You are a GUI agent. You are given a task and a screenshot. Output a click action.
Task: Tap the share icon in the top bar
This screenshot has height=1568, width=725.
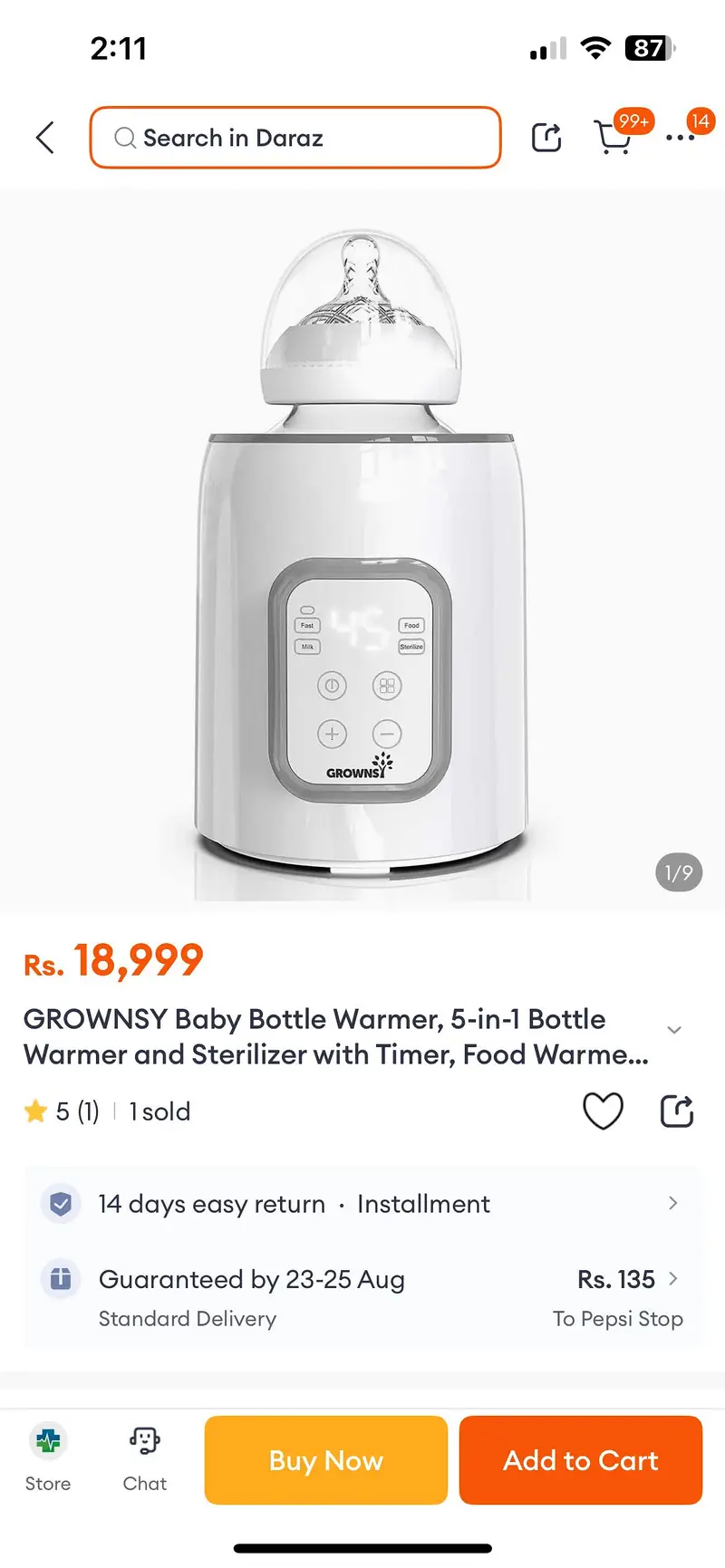(545, 137)
